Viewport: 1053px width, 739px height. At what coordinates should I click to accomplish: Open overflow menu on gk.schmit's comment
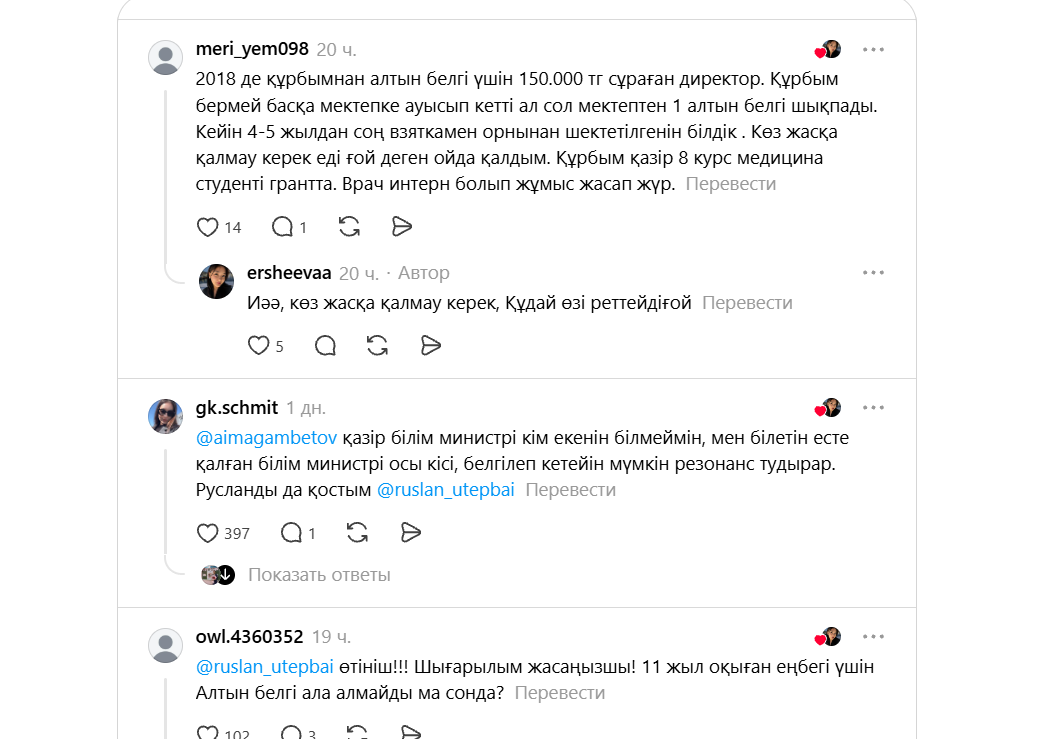click(873, 408)
